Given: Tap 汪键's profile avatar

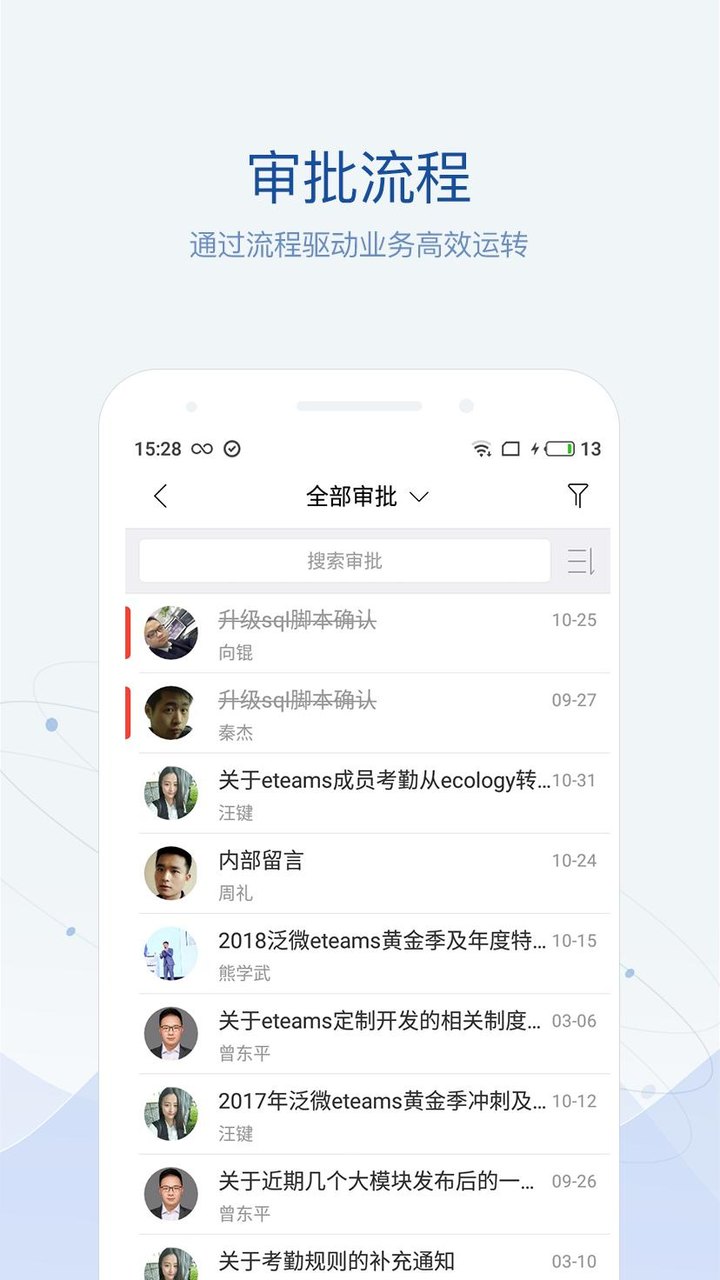Looking at the screenshot, I should 170,793.
